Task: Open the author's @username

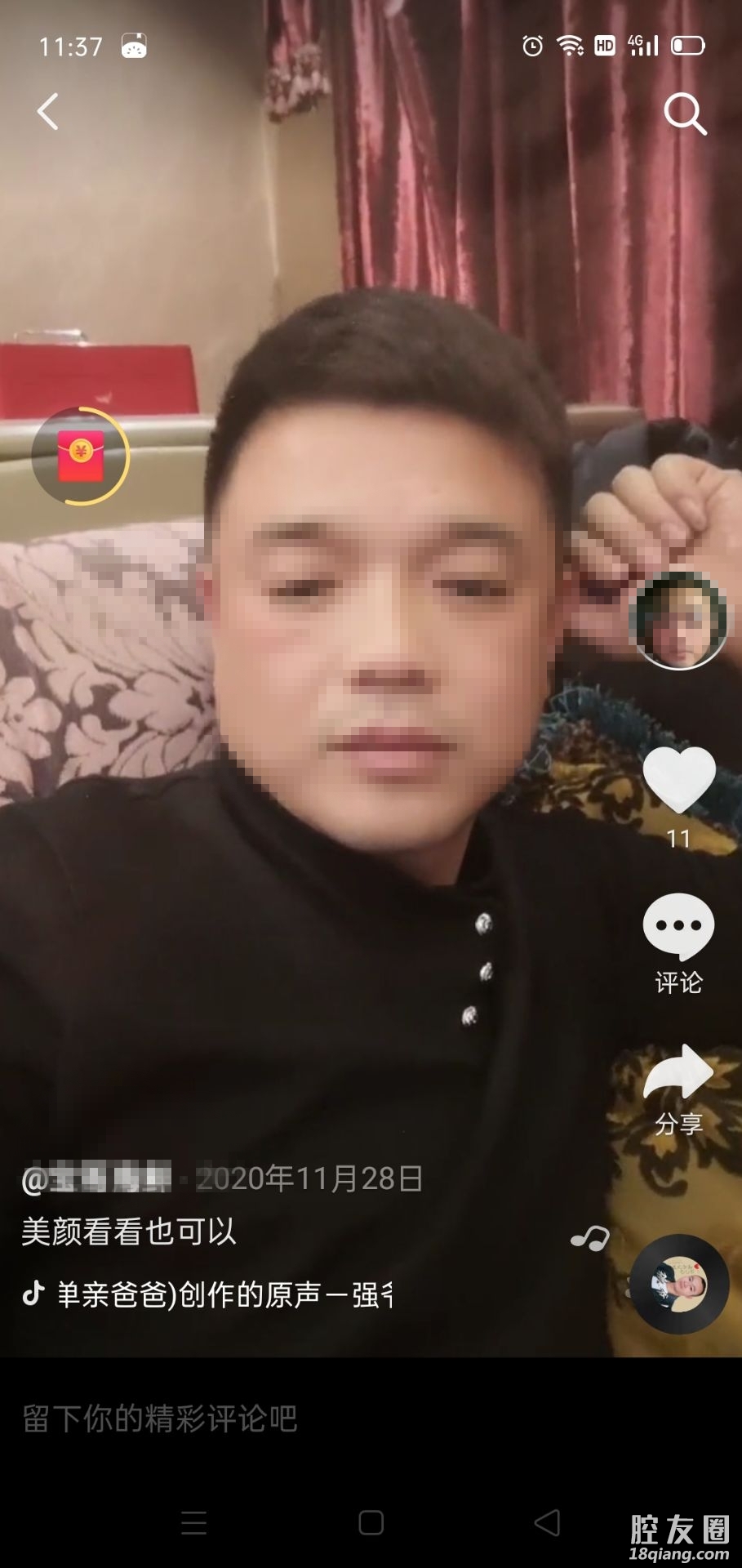Action: 98,1179
